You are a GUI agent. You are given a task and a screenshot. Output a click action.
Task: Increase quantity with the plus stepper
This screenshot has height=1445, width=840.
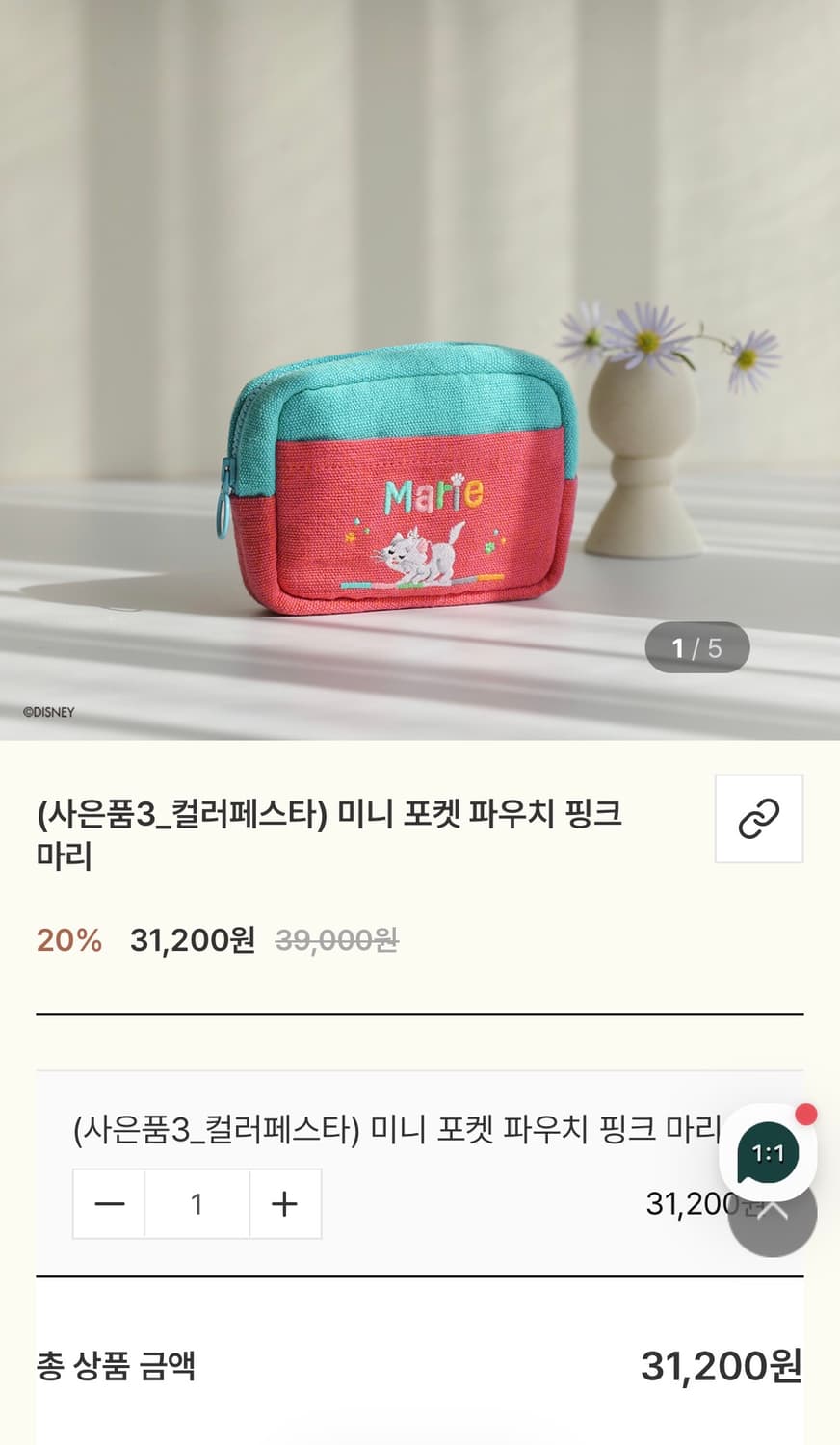click(x=284, y=1204)
